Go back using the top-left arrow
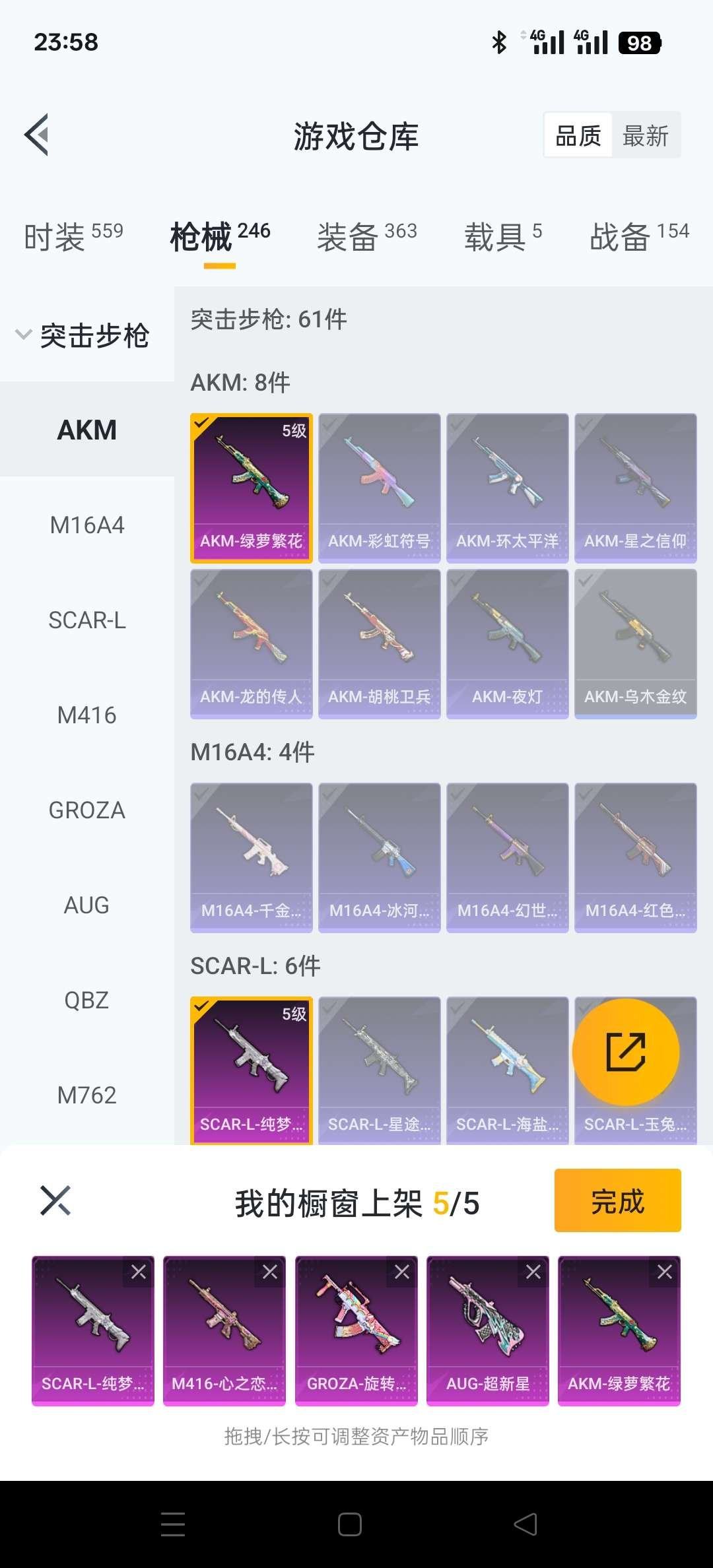Screen dimensions: 713x1568 click(x=37, y=135)
